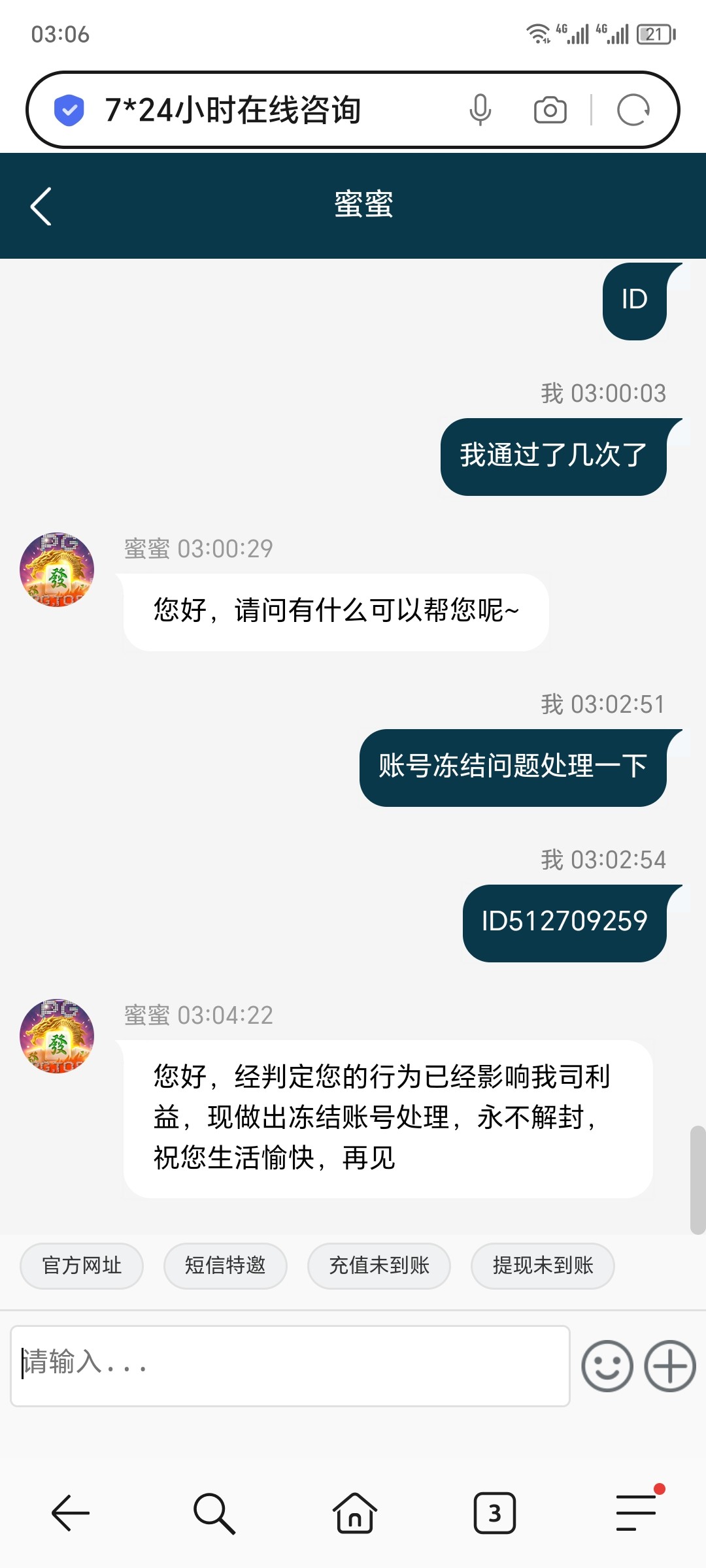Image resolution: width=706 pixels, height=1568 pixels.
Task: Go back from the 蜜蜜 chat
Action: (41, 206)
